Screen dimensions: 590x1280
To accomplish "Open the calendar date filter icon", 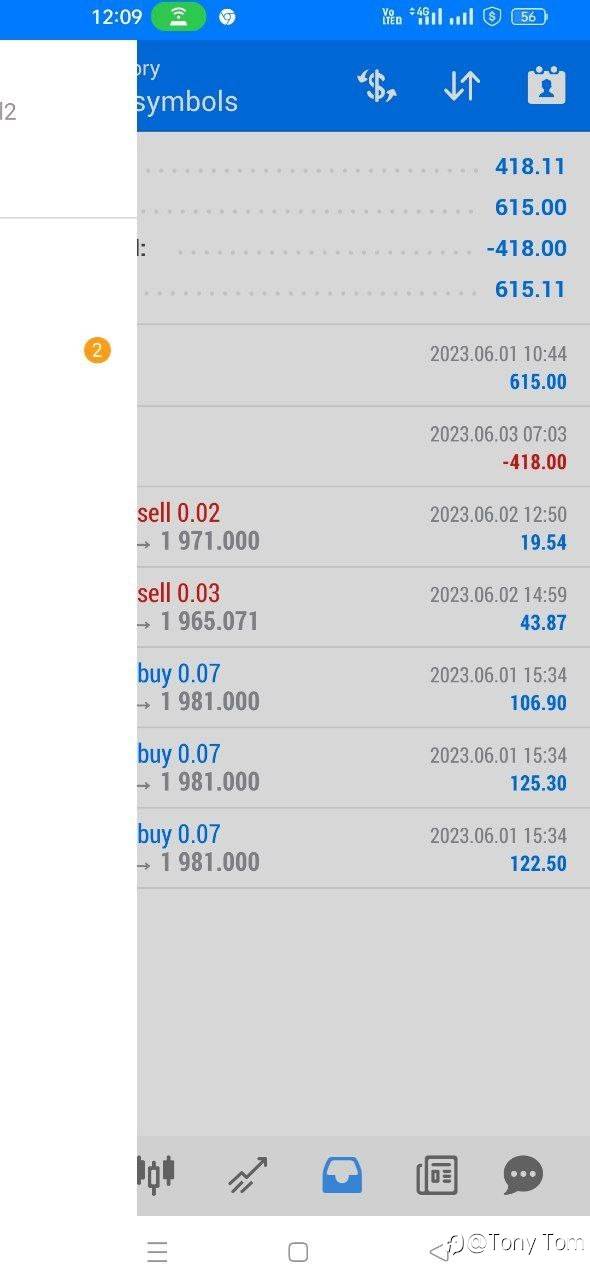I will click(546, 87).
